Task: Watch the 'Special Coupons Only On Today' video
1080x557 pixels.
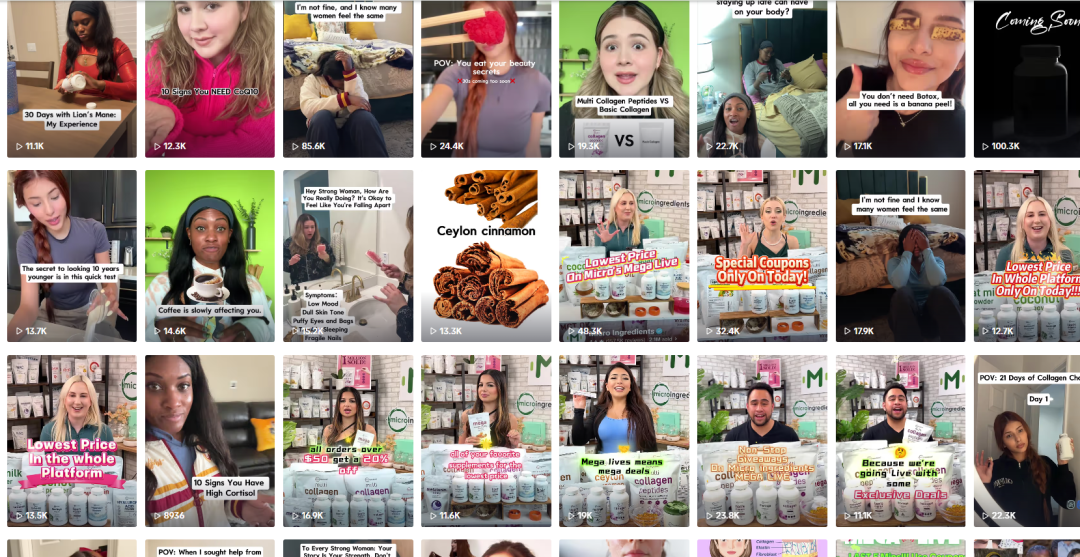Action: pyautogui.click(x=762, y=255)
